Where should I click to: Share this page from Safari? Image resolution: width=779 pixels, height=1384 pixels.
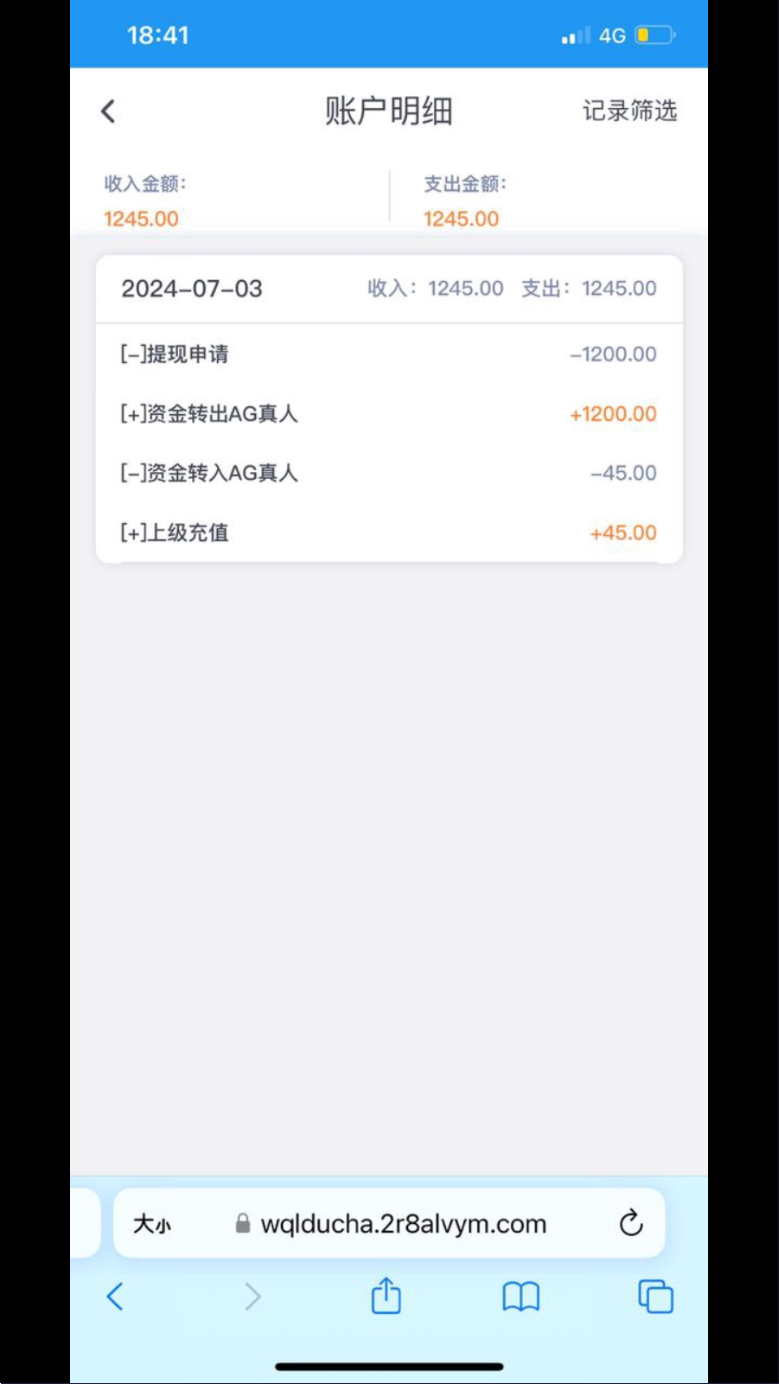click(386, 1296)
